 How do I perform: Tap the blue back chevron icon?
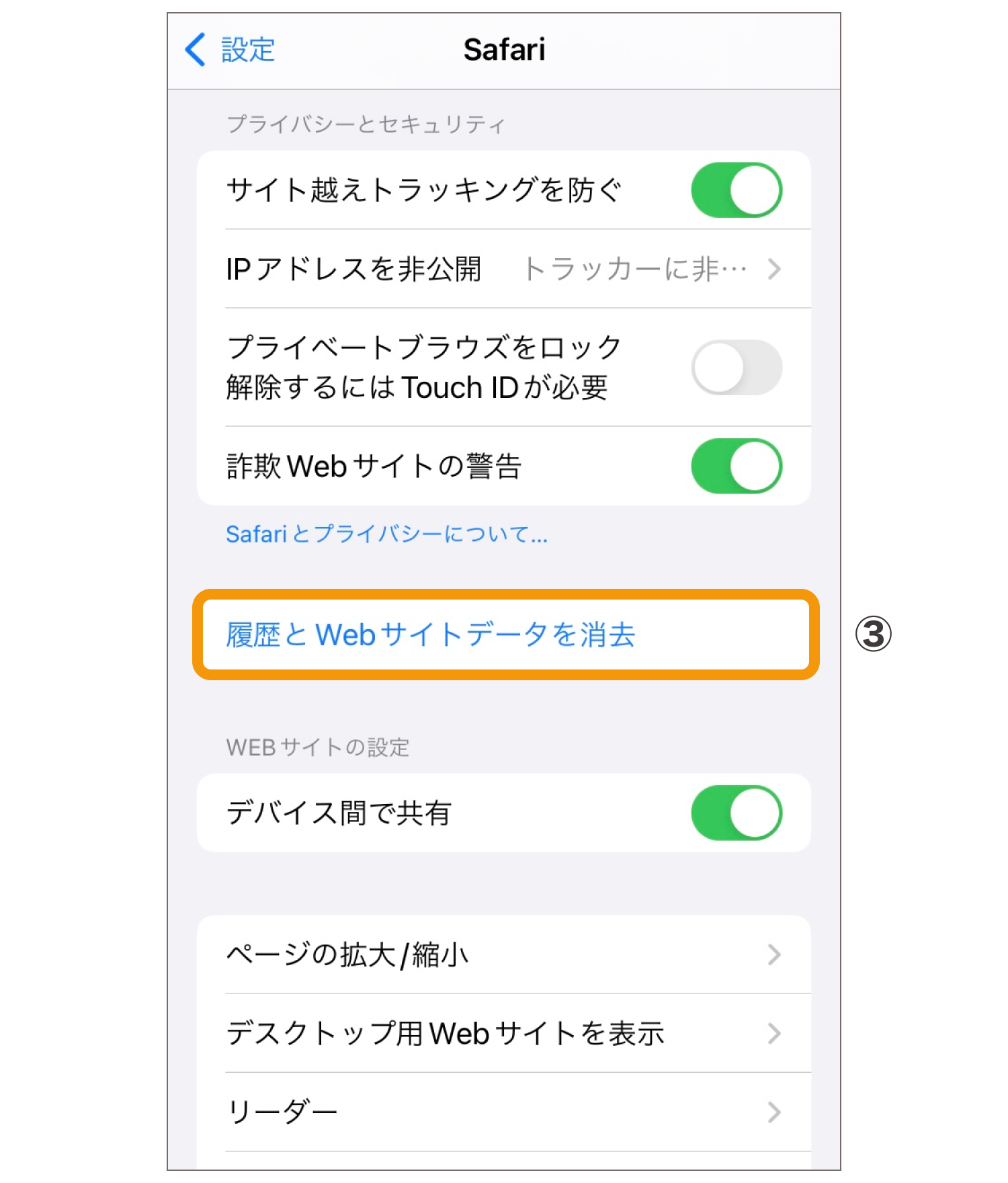(x=195, y=48)
